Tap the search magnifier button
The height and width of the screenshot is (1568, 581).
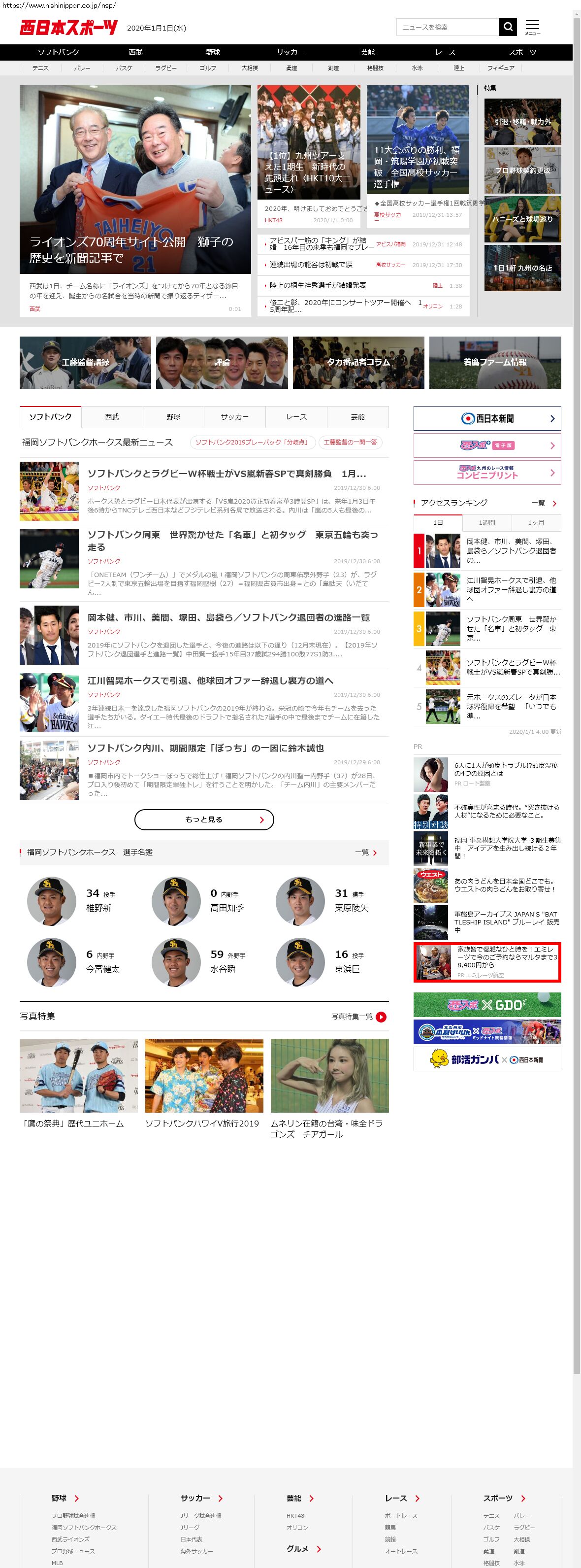tap(508, 27)
